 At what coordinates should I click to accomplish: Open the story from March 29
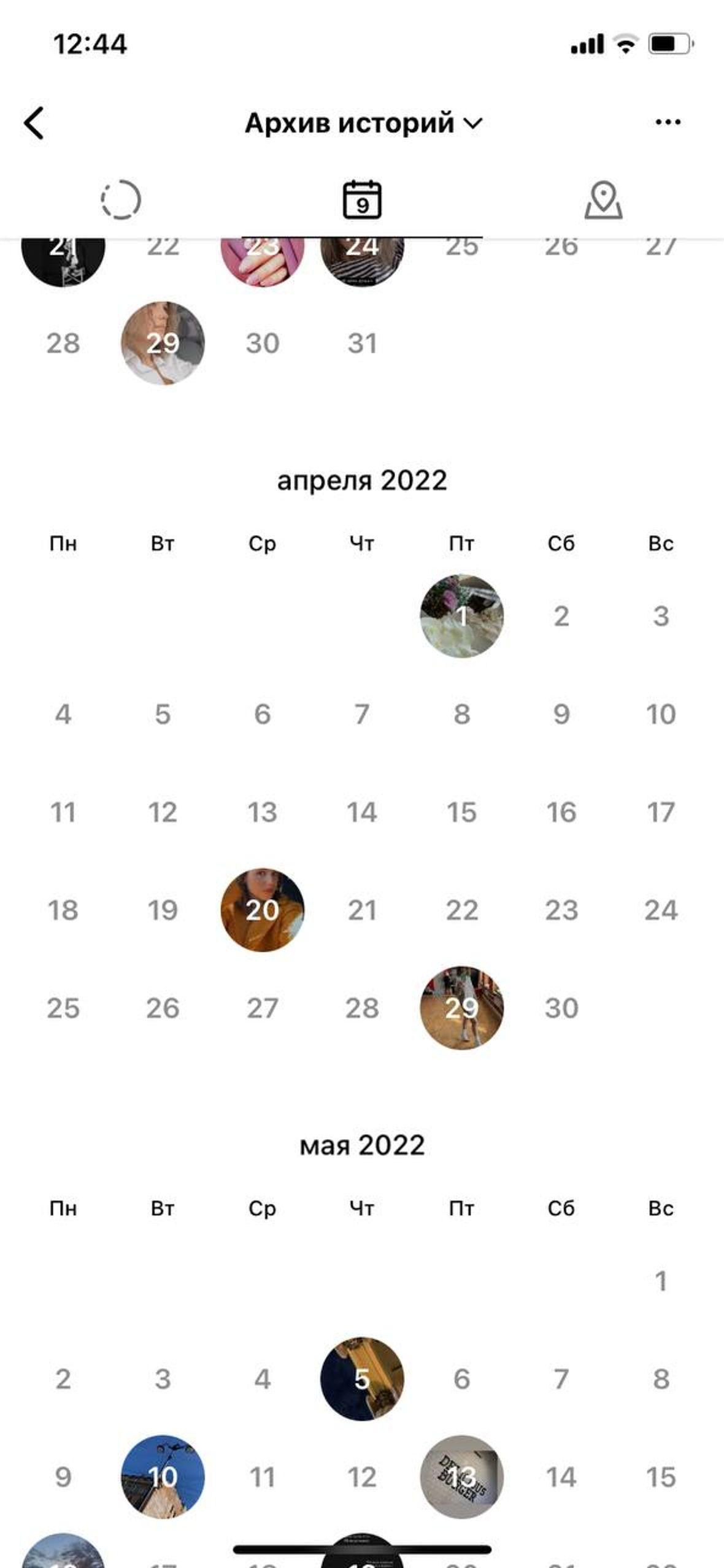pos(163,343)
